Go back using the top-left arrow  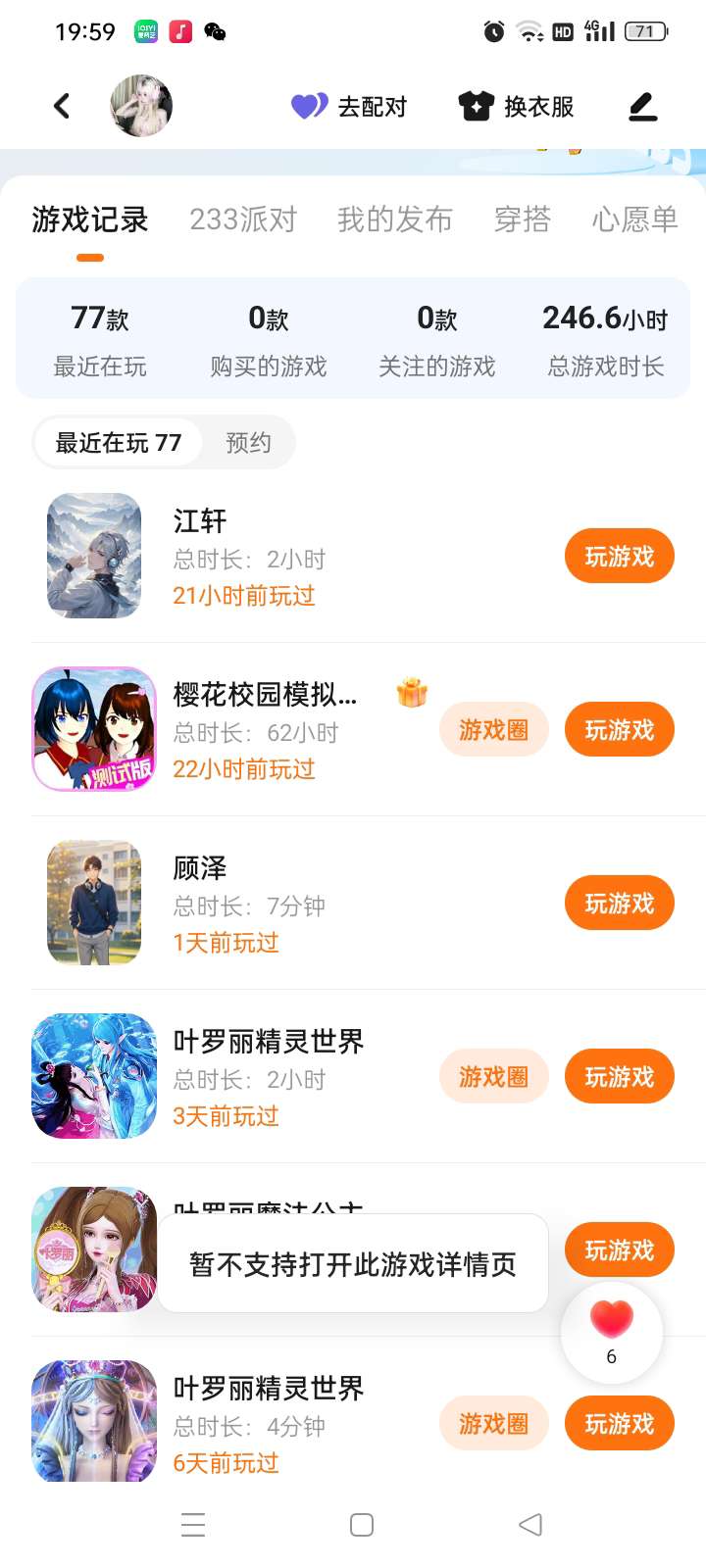point(62,106)
